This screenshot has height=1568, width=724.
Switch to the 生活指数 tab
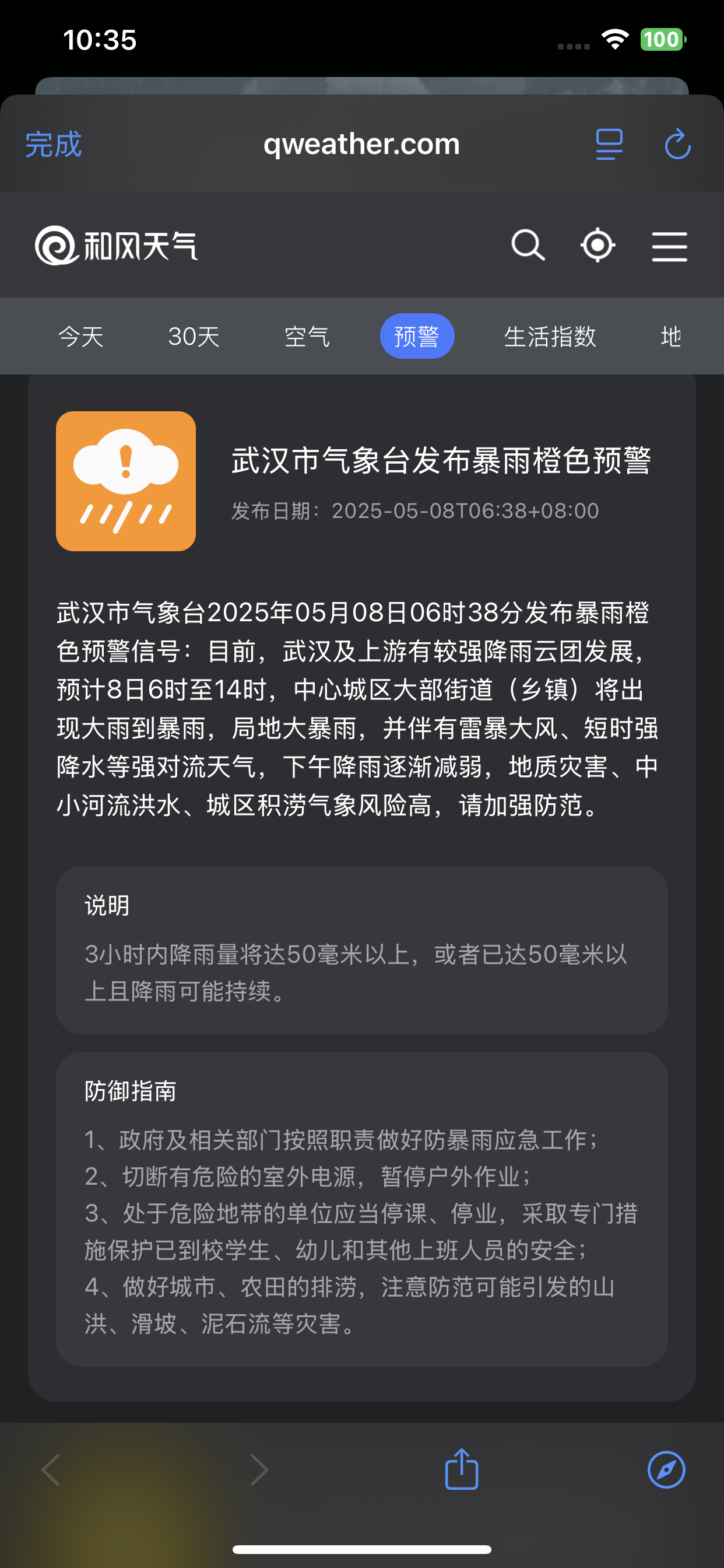(550, 336)
